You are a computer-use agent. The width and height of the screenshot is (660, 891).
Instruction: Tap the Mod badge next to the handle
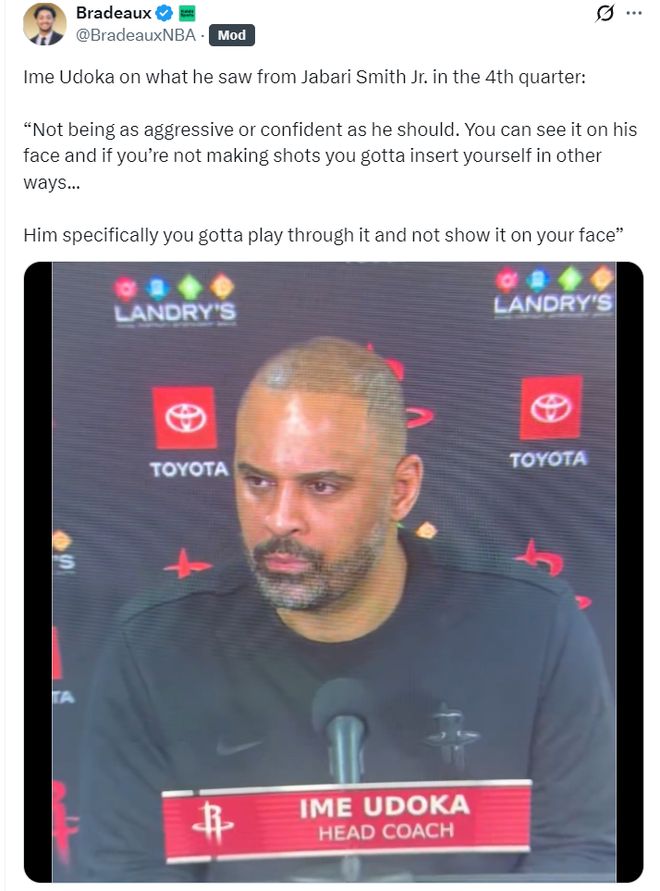[x=232, y=36]
